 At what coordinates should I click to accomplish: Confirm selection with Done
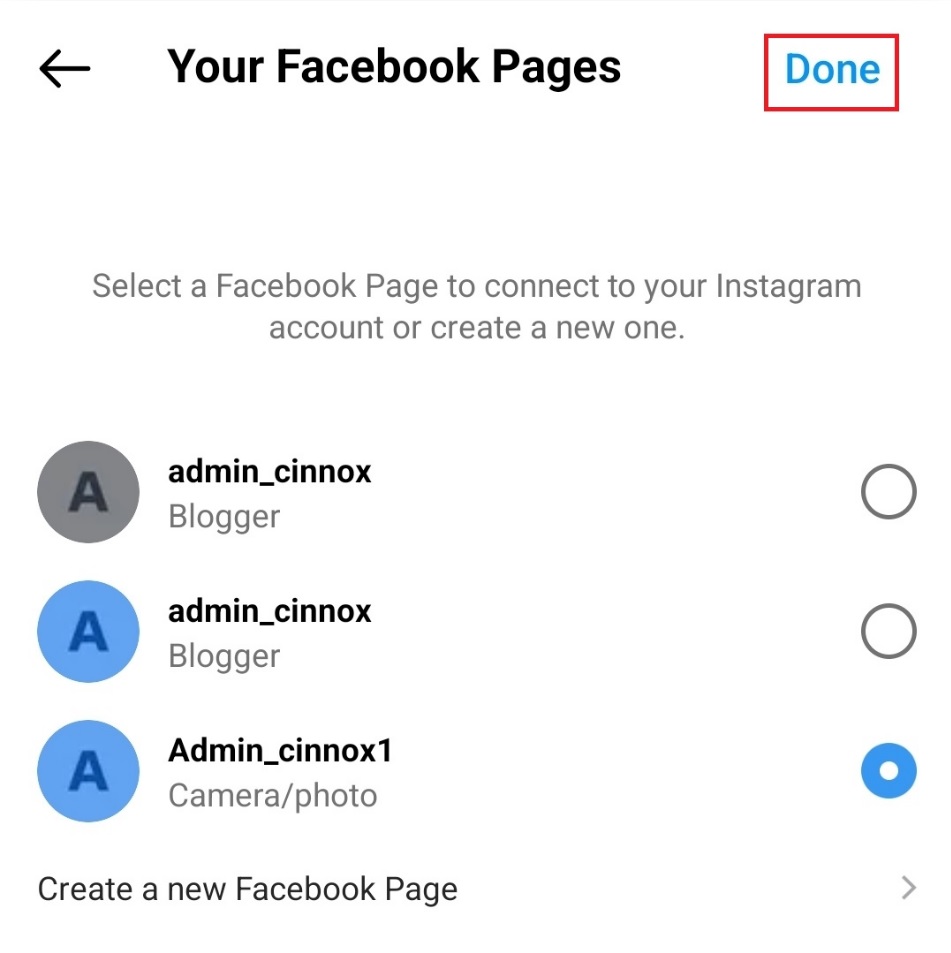(832, 69)
